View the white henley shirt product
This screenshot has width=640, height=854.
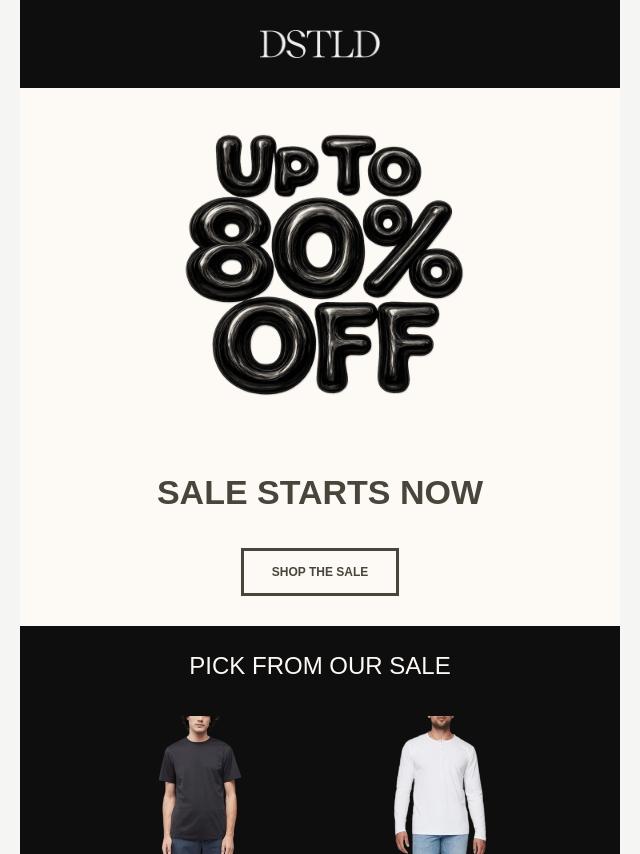(x=440, y=784)
